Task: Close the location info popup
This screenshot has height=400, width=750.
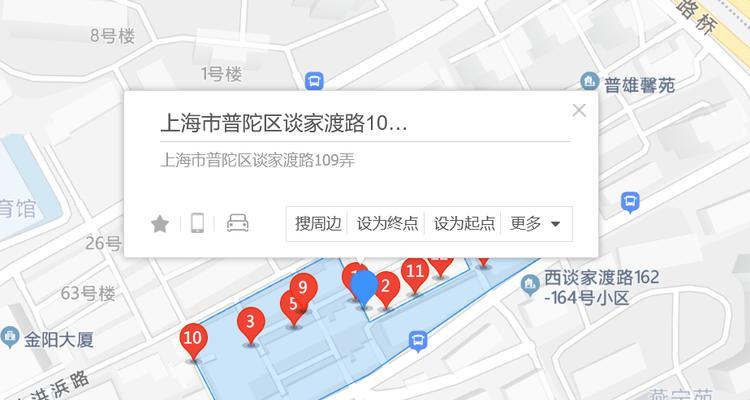Action: click(x=579, y=111)
